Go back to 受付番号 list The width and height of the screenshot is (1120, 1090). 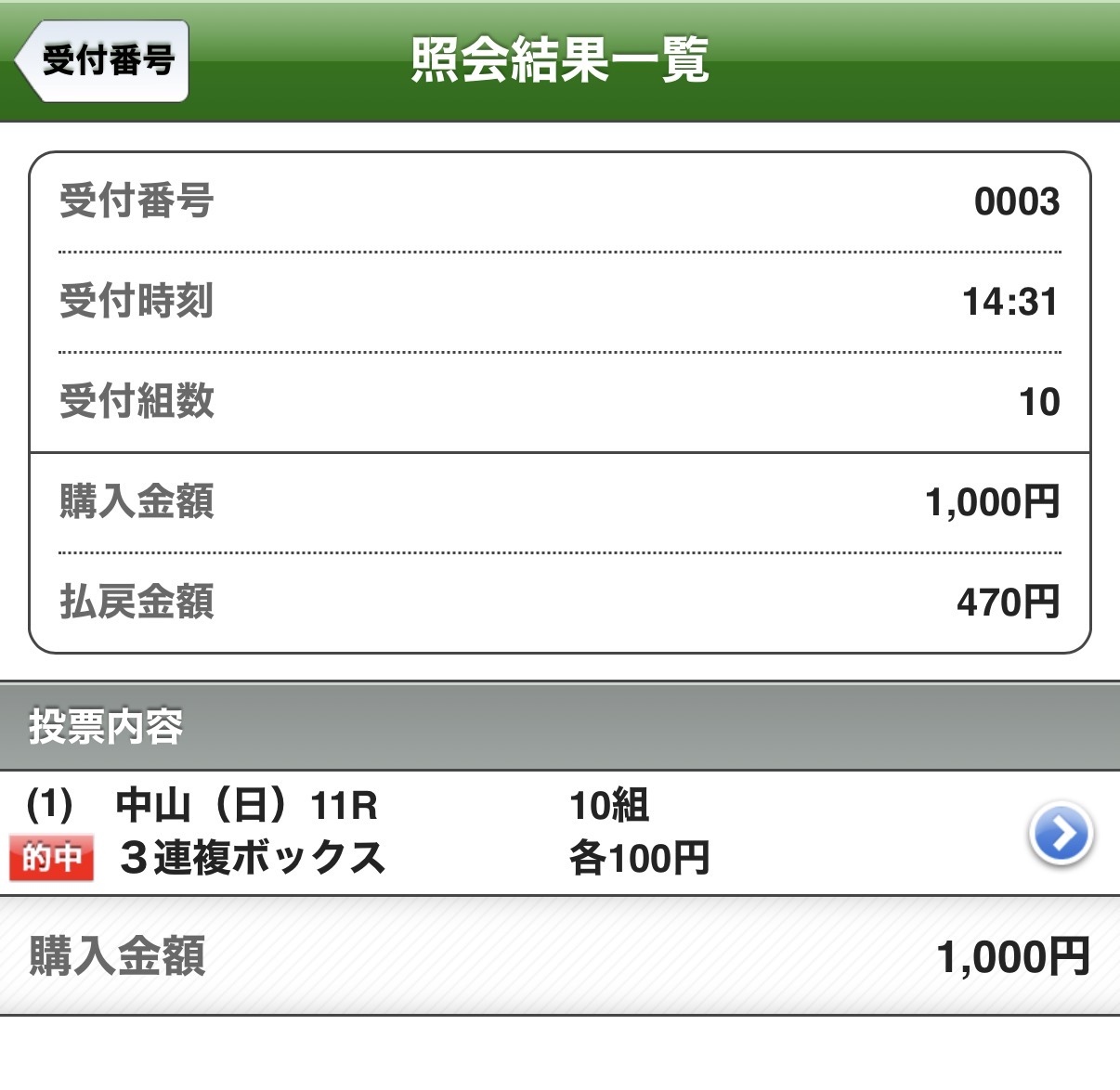[x=104, y=61]
